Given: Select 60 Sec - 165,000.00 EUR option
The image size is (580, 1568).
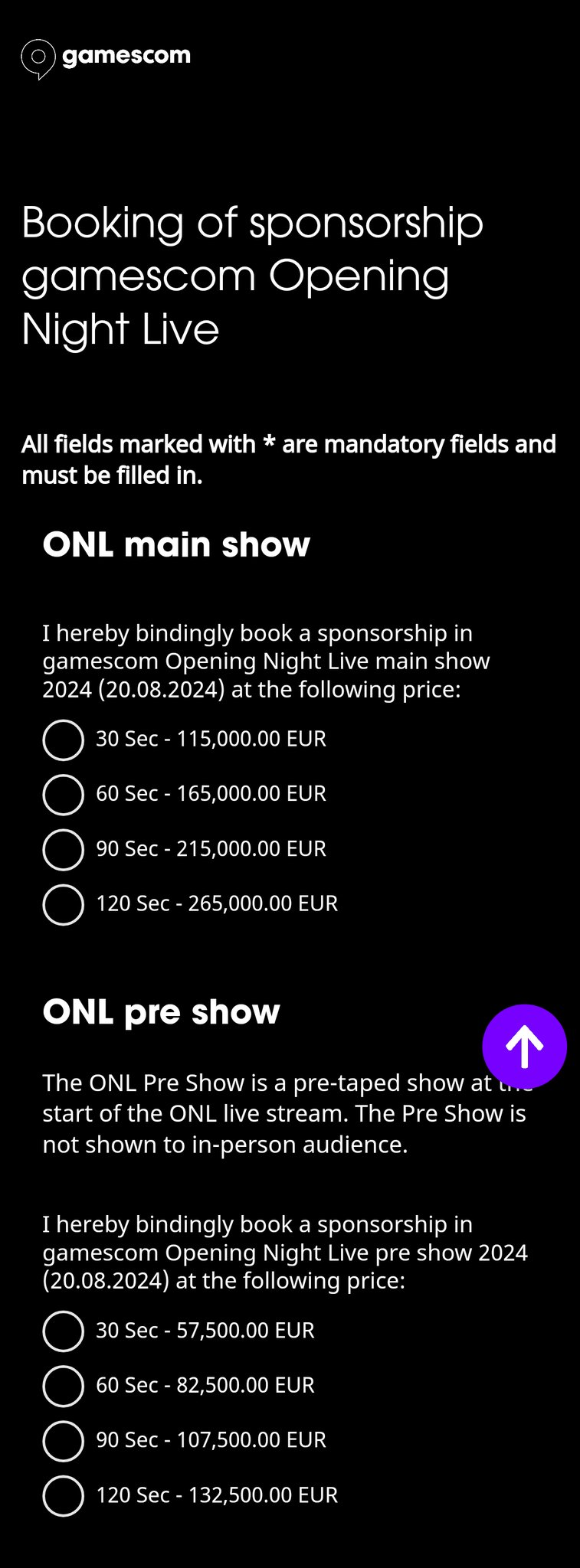Looking at the screenshot, I should [x=63, y=795].
